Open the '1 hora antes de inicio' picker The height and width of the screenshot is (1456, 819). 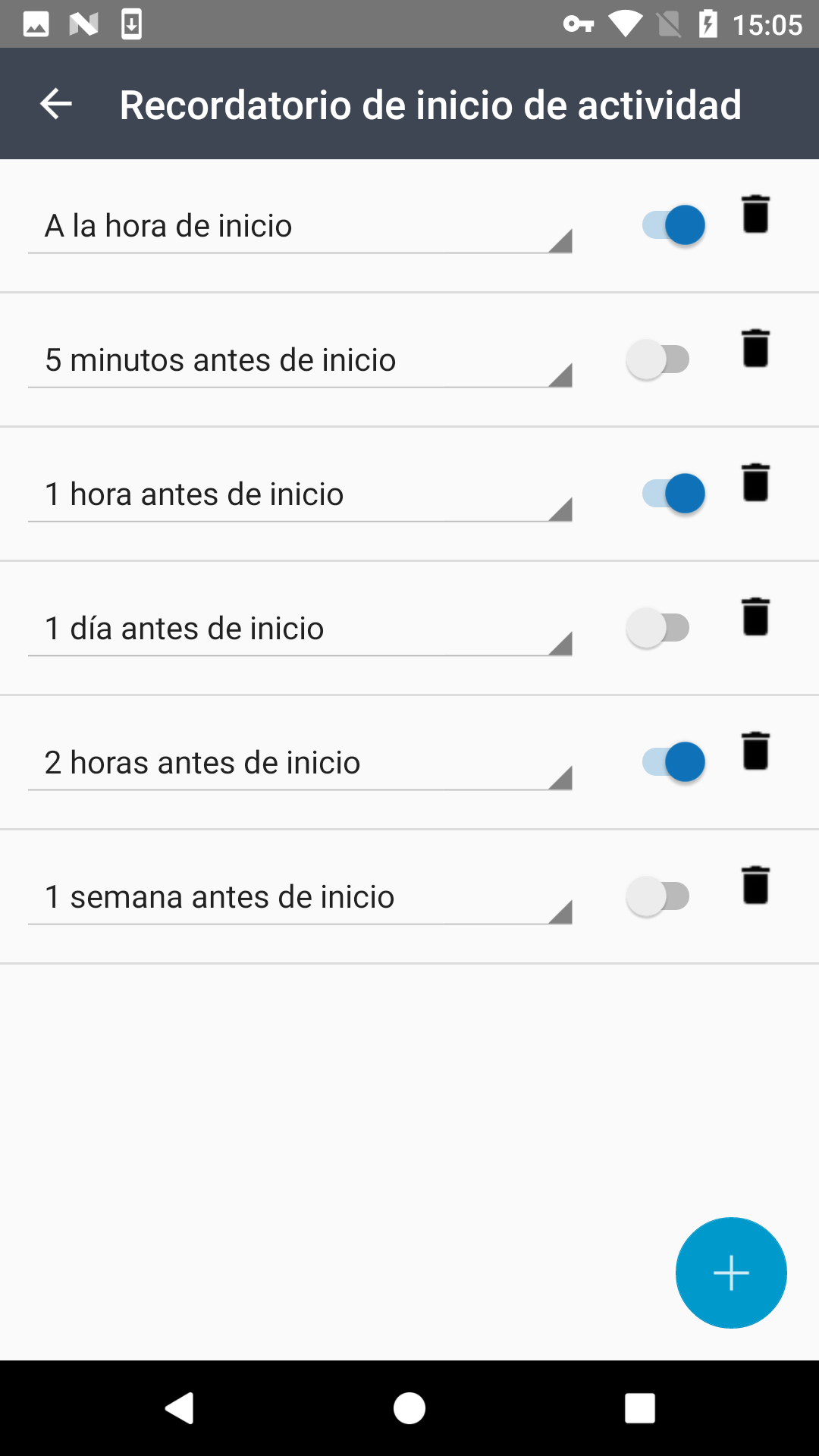[x=300, y=494]
